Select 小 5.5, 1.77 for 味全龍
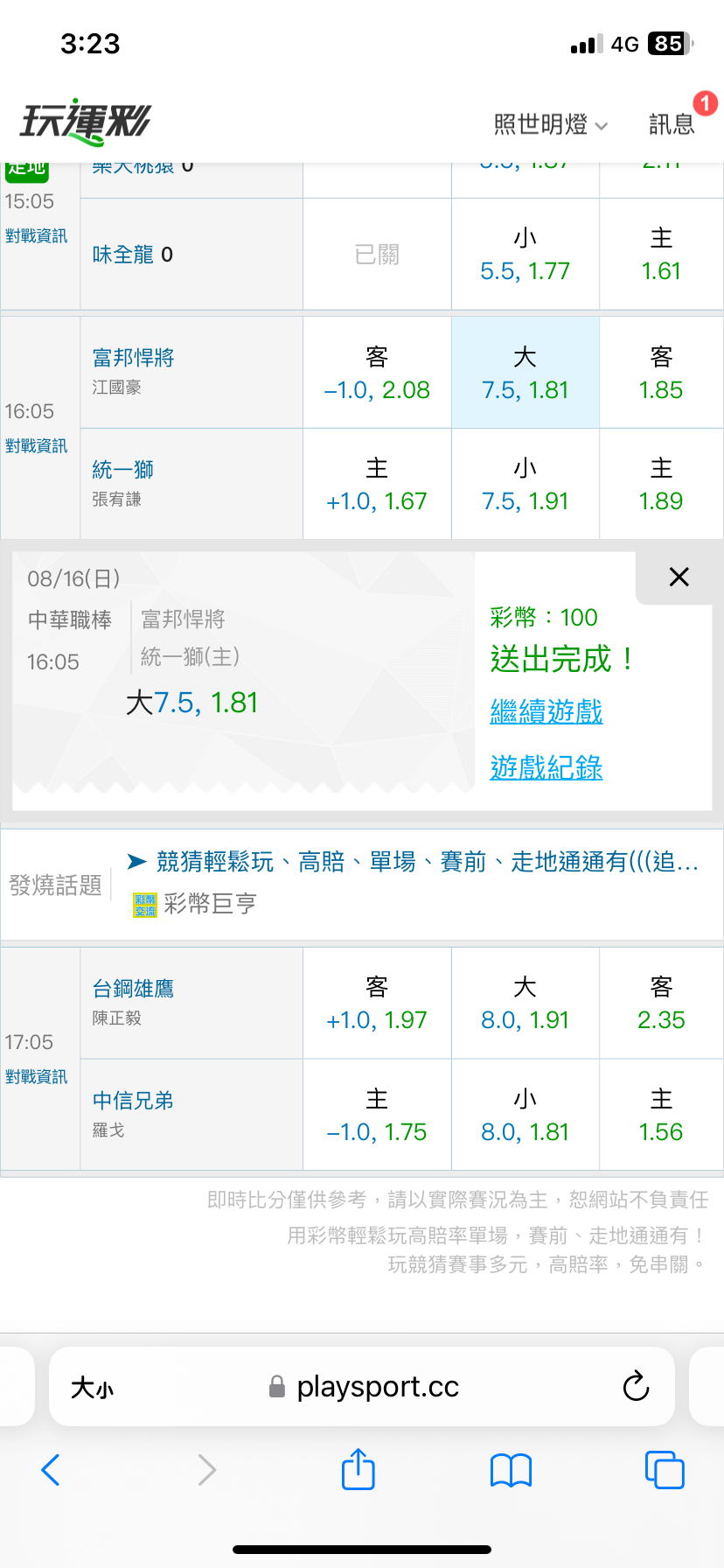The image size is (724, 1568). [x=526, y=255]
